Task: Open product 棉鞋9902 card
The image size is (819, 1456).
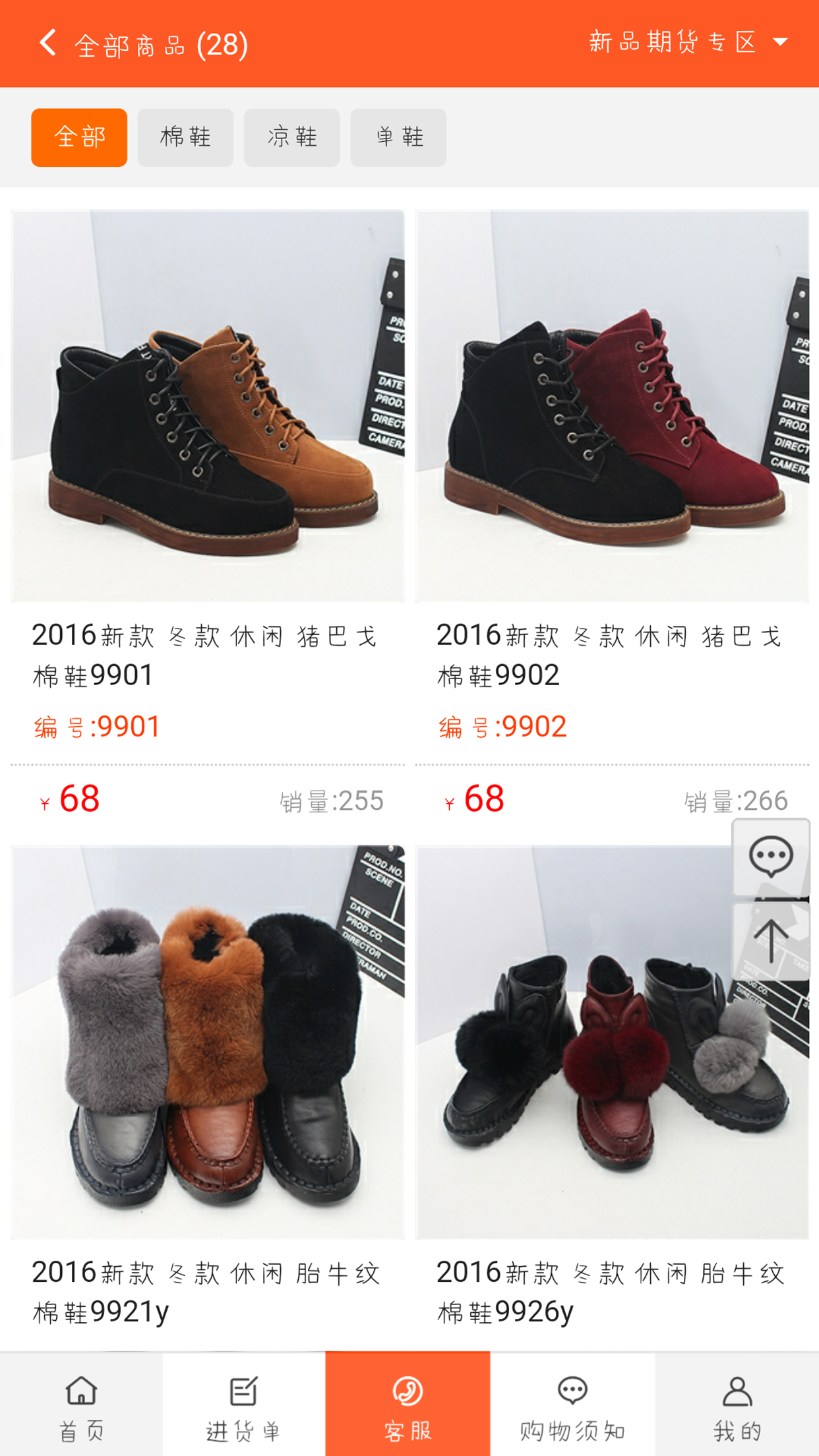Action: (611, 406)
